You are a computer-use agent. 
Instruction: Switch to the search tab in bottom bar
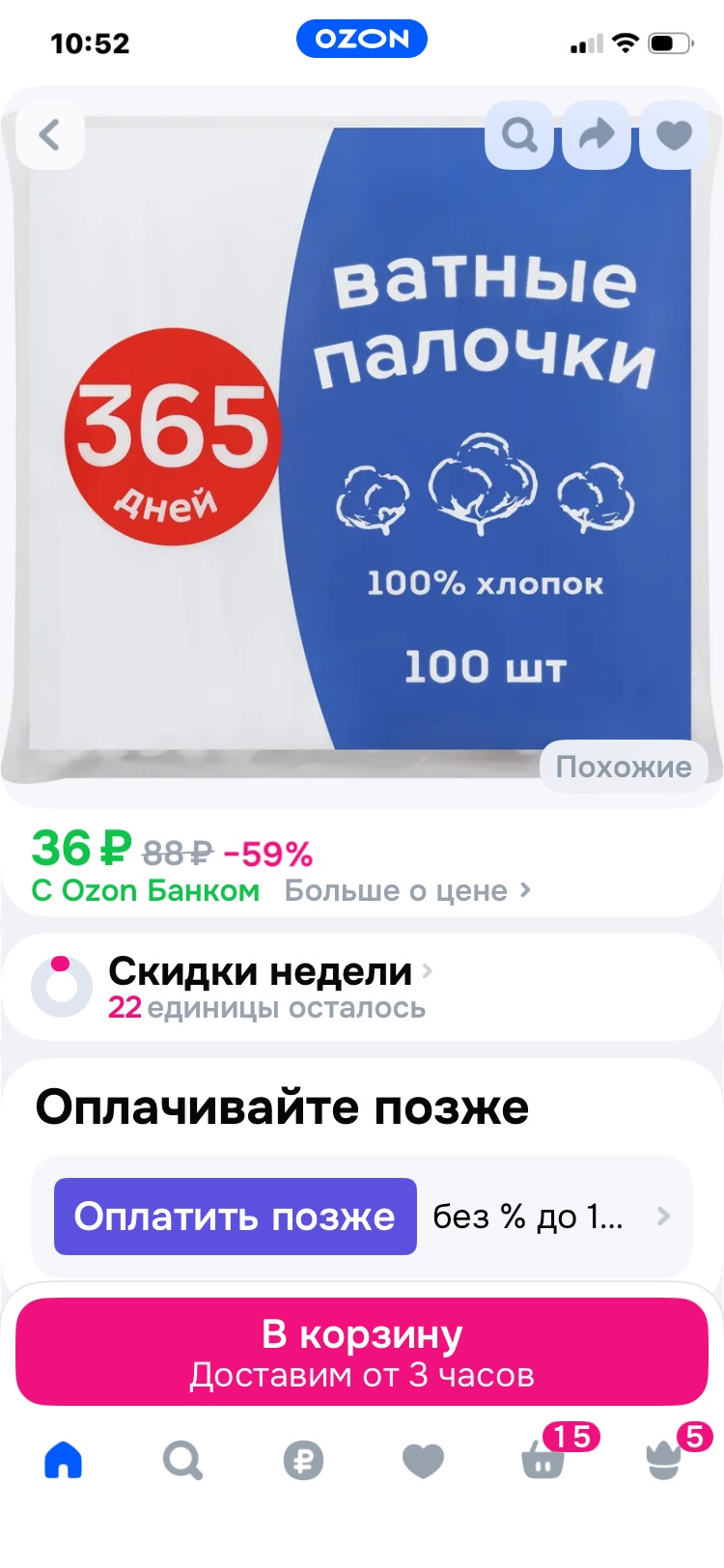[x=182, y=1460]
